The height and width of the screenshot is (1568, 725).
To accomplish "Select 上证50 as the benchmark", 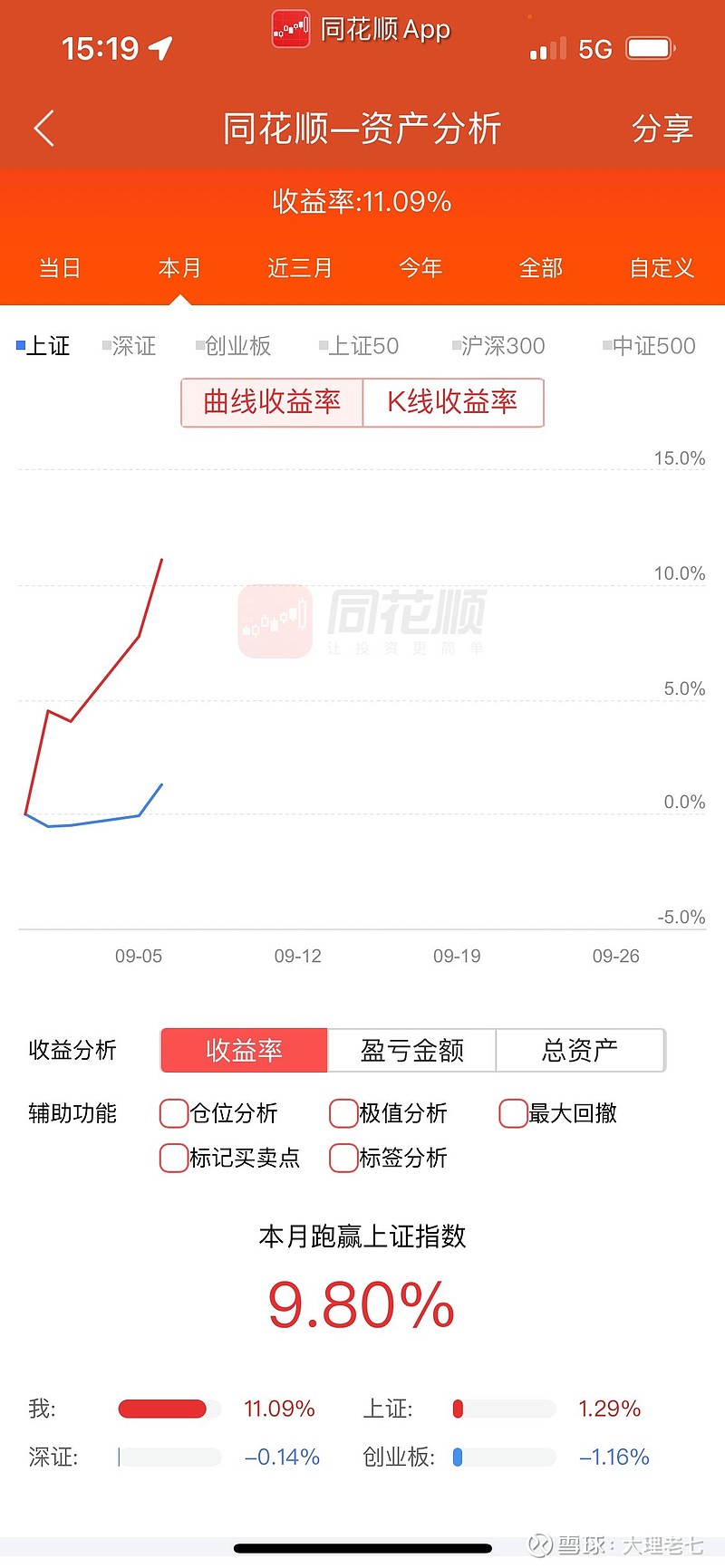I will (359, 346).
